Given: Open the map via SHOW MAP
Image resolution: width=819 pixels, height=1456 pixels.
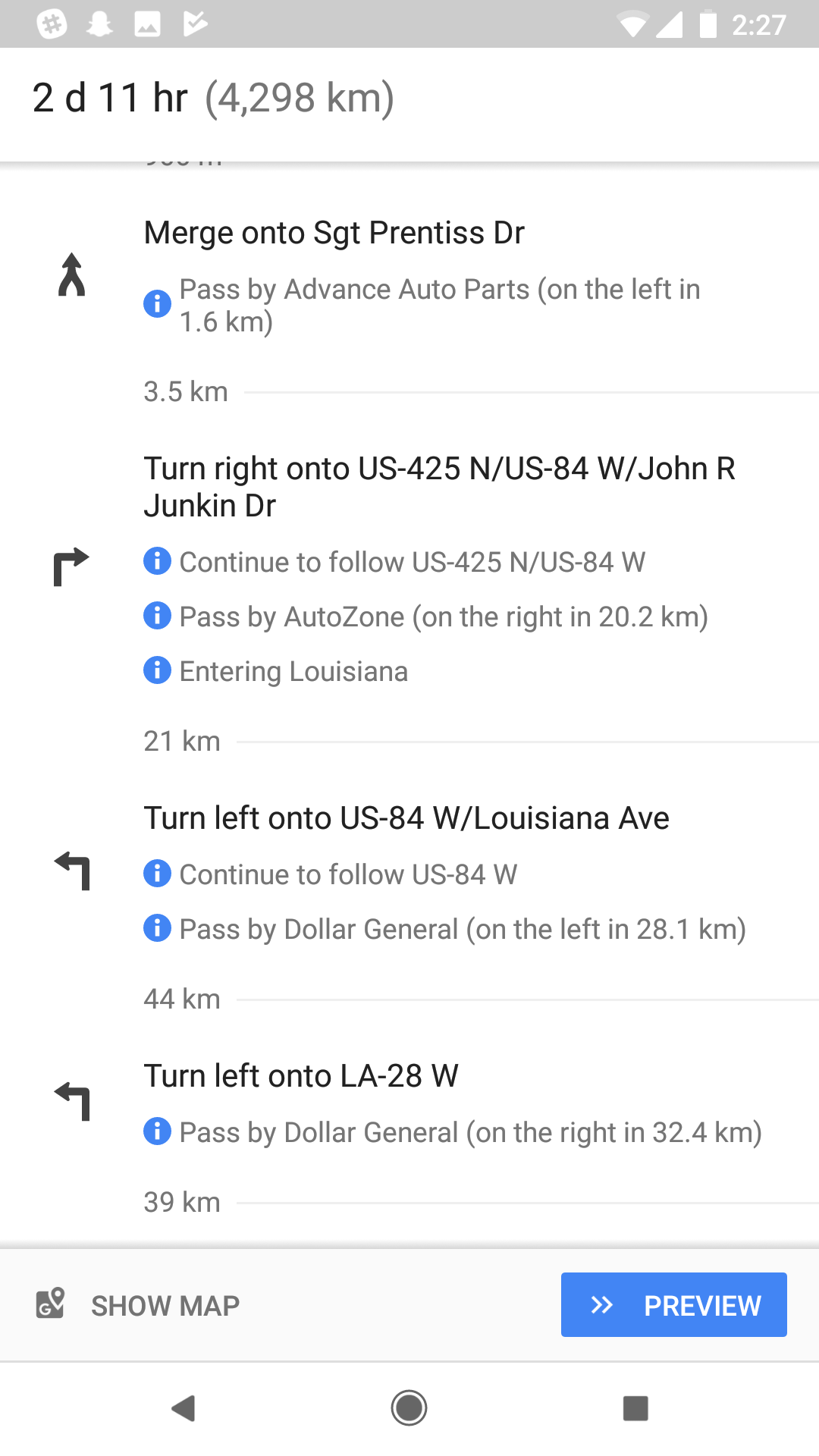Looking at the screenshot, I should pos(138,1305).
